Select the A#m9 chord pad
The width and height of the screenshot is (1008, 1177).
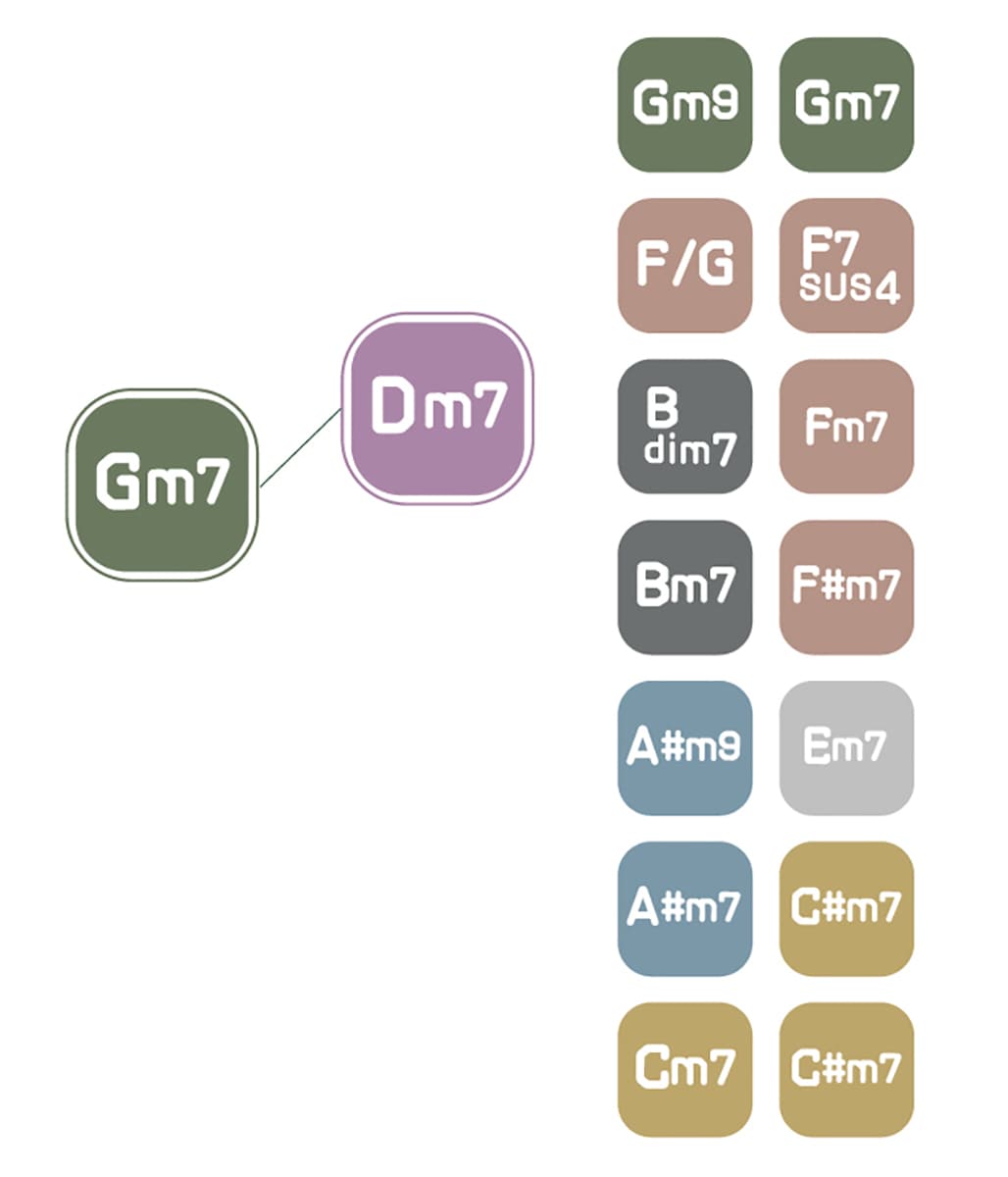click(x=684, y=748)
